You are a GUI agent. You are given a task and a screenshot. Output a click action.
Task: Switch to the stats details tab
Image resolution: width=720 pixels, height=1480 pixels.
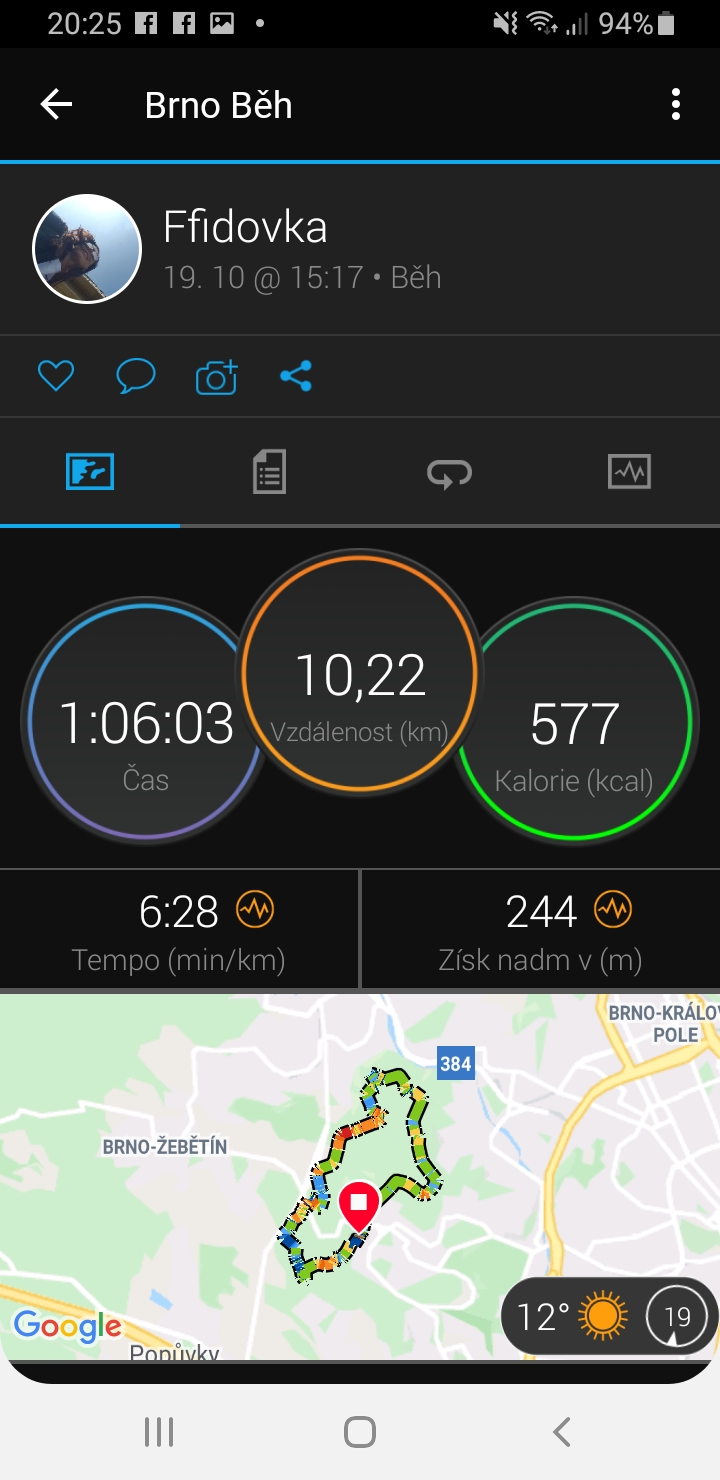click(x=269, y=471)
